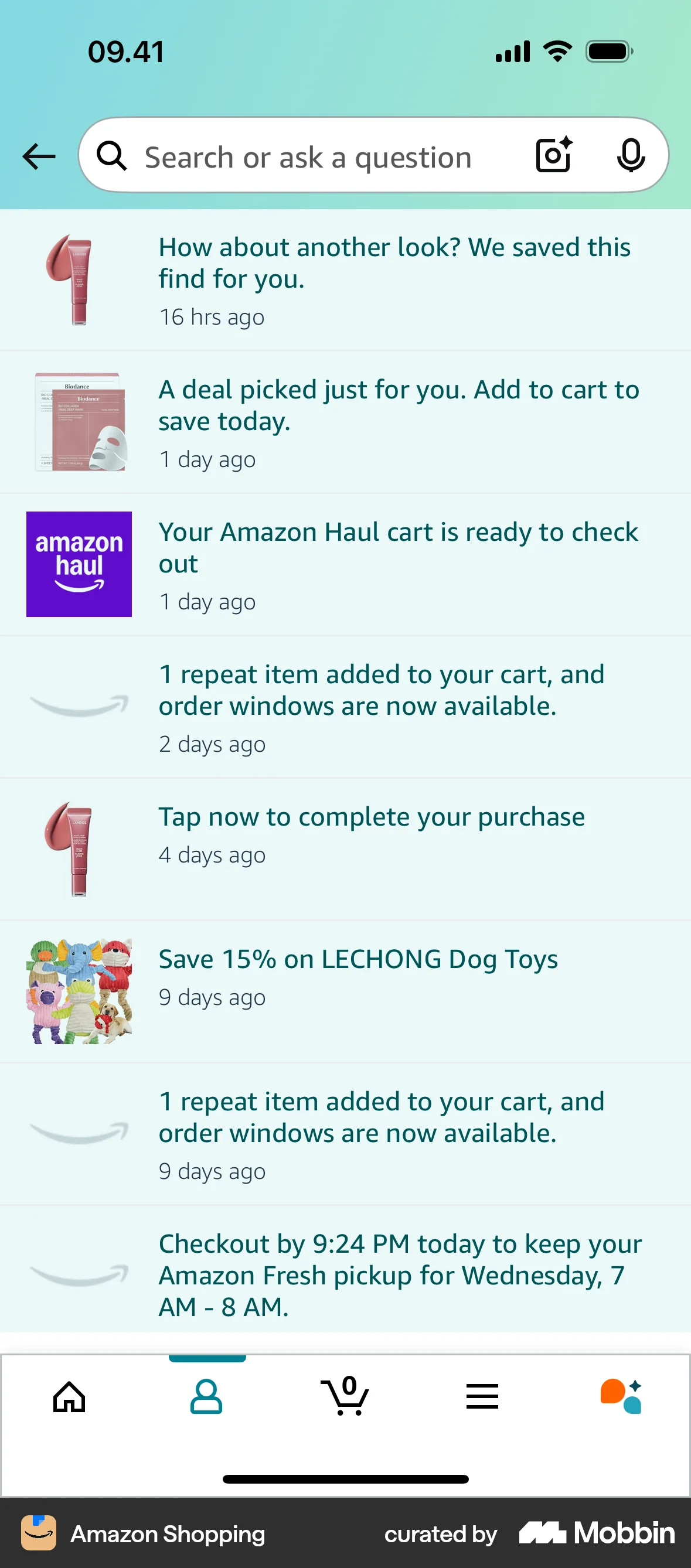This screenshot has height=1568, width=691.
Task: Tap the search input field
Action: pyautogui.click(x=304, y=156)
